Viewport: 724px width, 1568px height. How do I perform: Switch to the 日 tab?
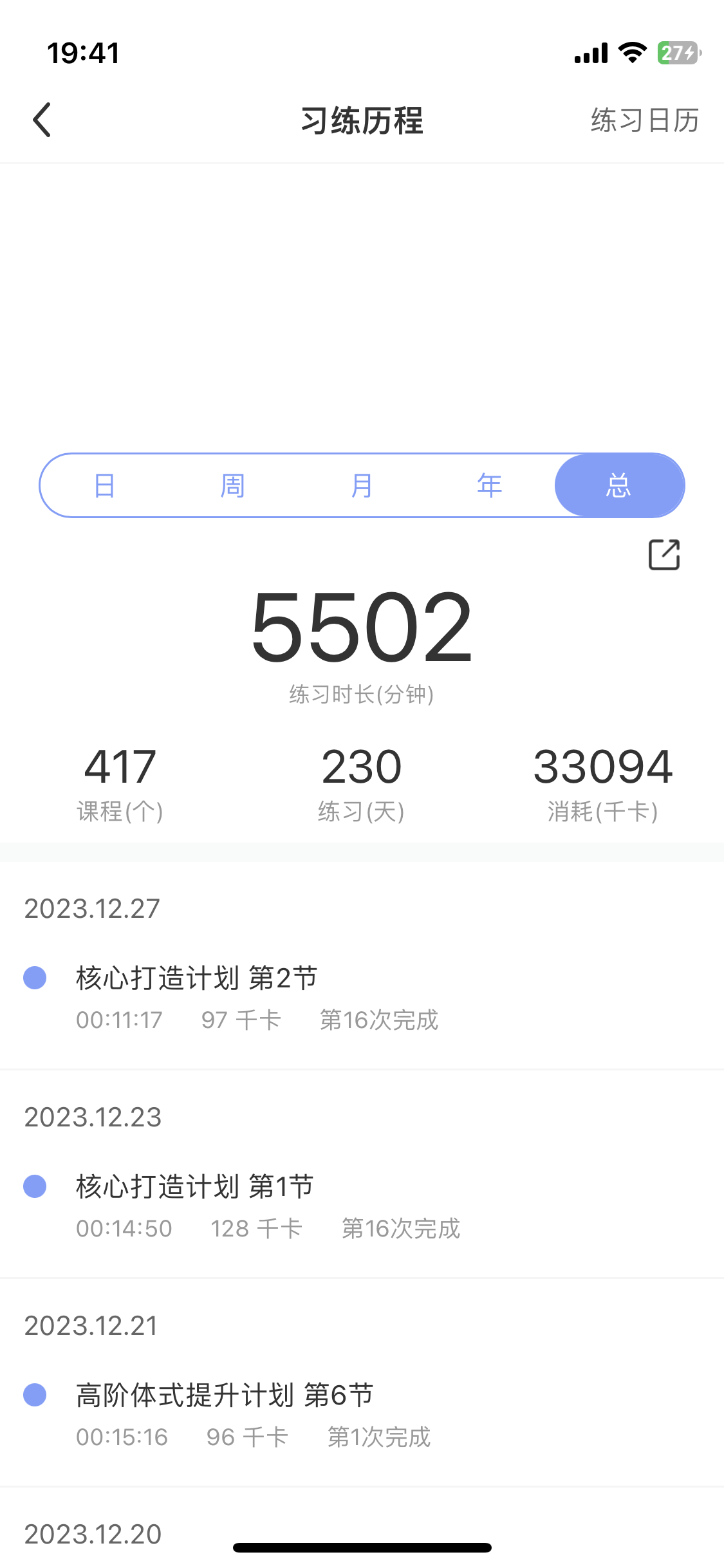104,485
